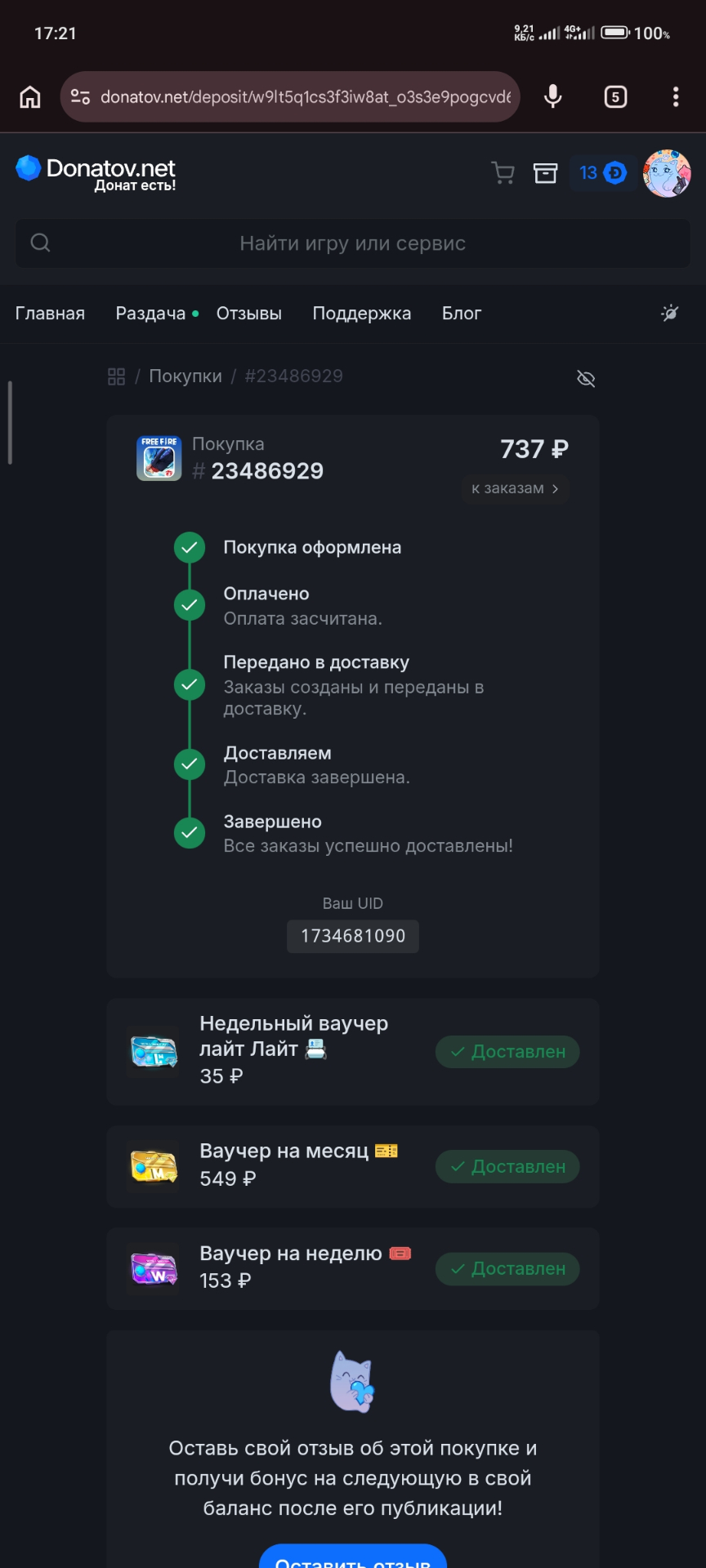Open the profile avatar

667,173
